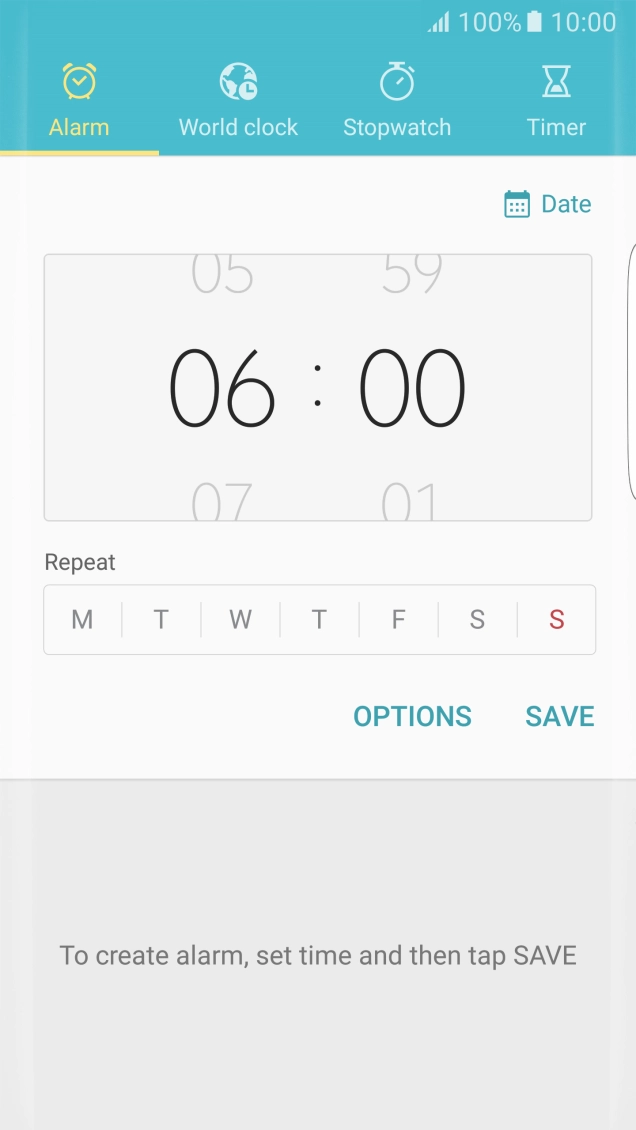636x1130 pixels.
Task: Toggle Wednesday repeat day
Action: click(240, 620)
